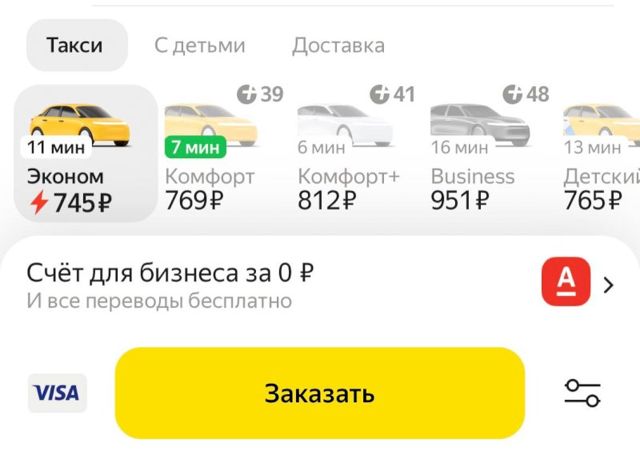Choose the Детский tariff for 765₽
The height and width of the screenshot is (463, 640).
click(602, 155)
